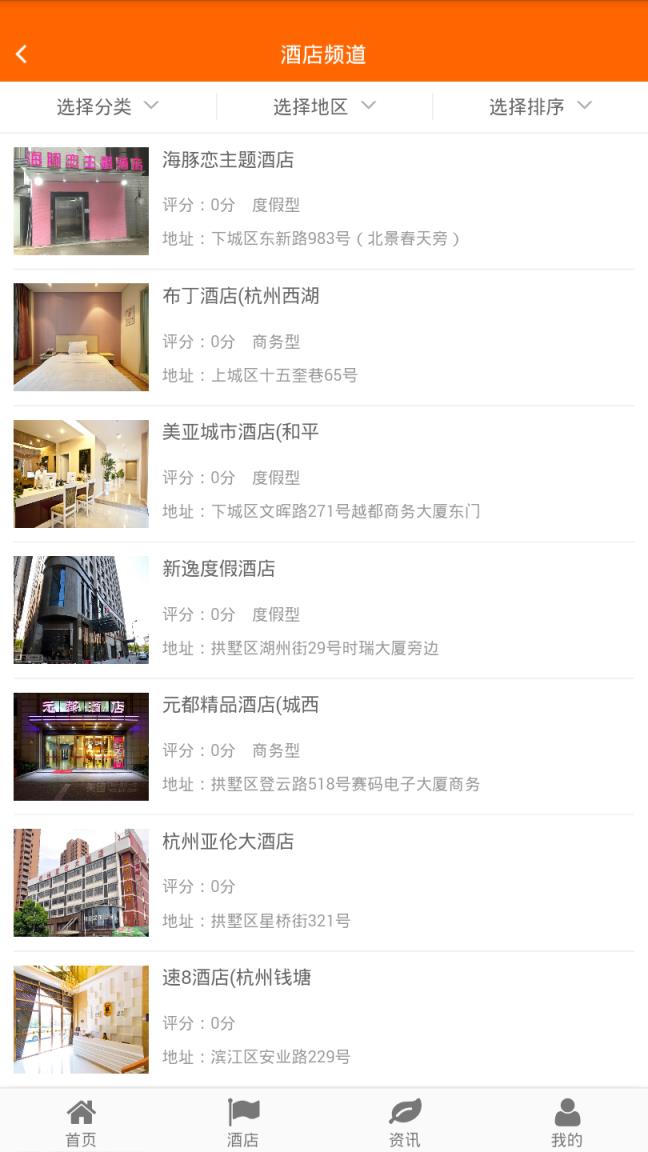The image size is (648, 1152).
Task: Expand the 选择排序 sort dropdown
Action: [540, 107]
